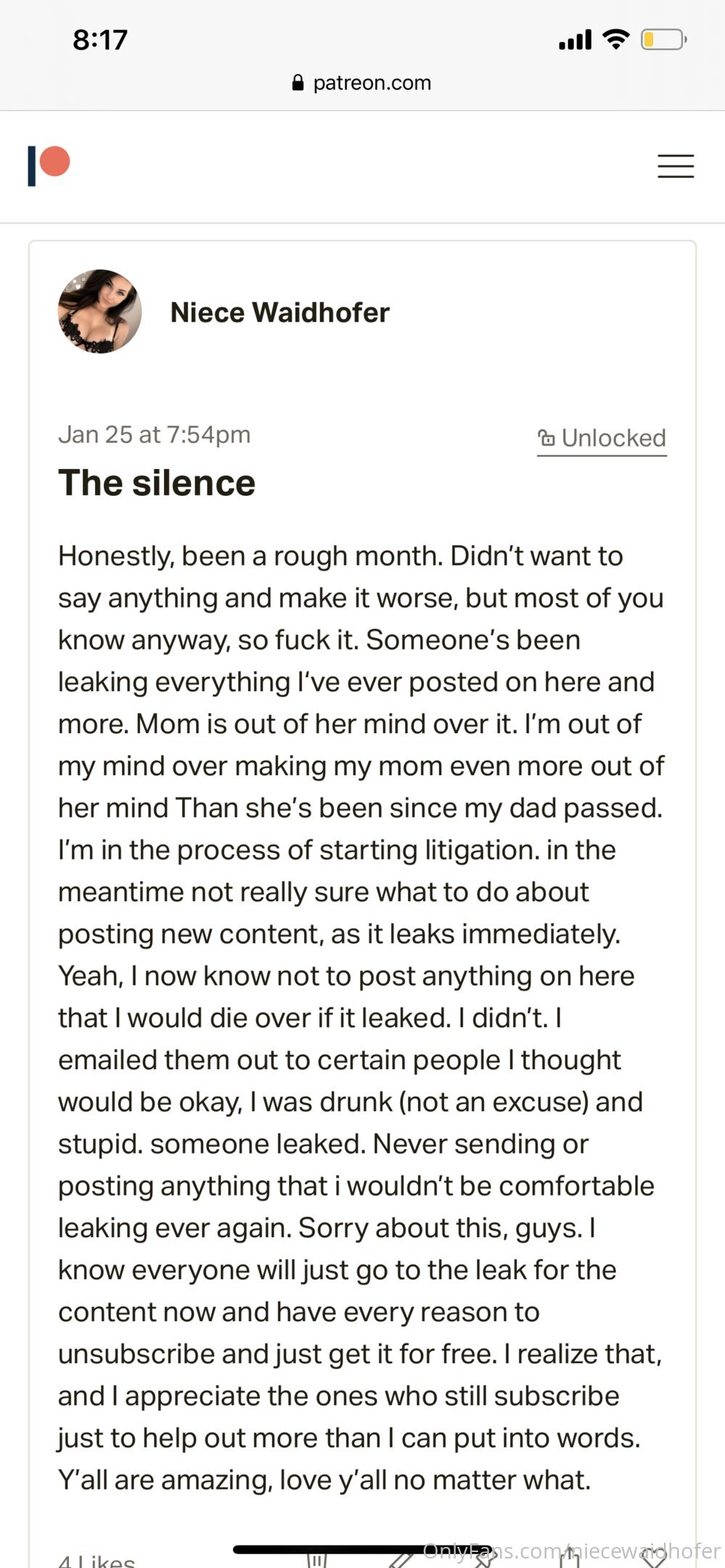Open Niece Waidhofer's profile picture
The height and width of the screenshot is (1568, 725).
[x=99, y=311]
